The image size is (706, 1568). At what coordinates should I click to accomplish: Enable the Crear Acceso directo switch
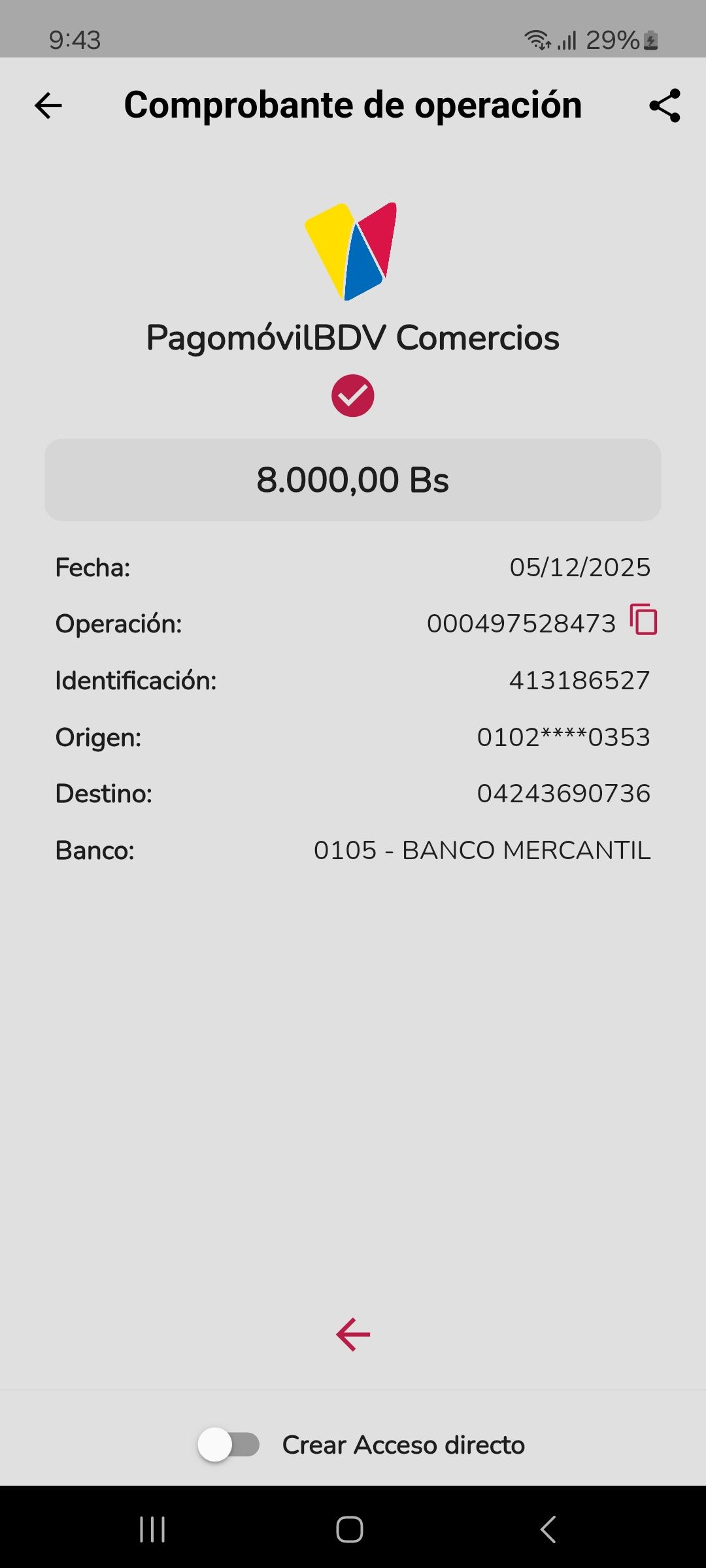click(229, 1445)
